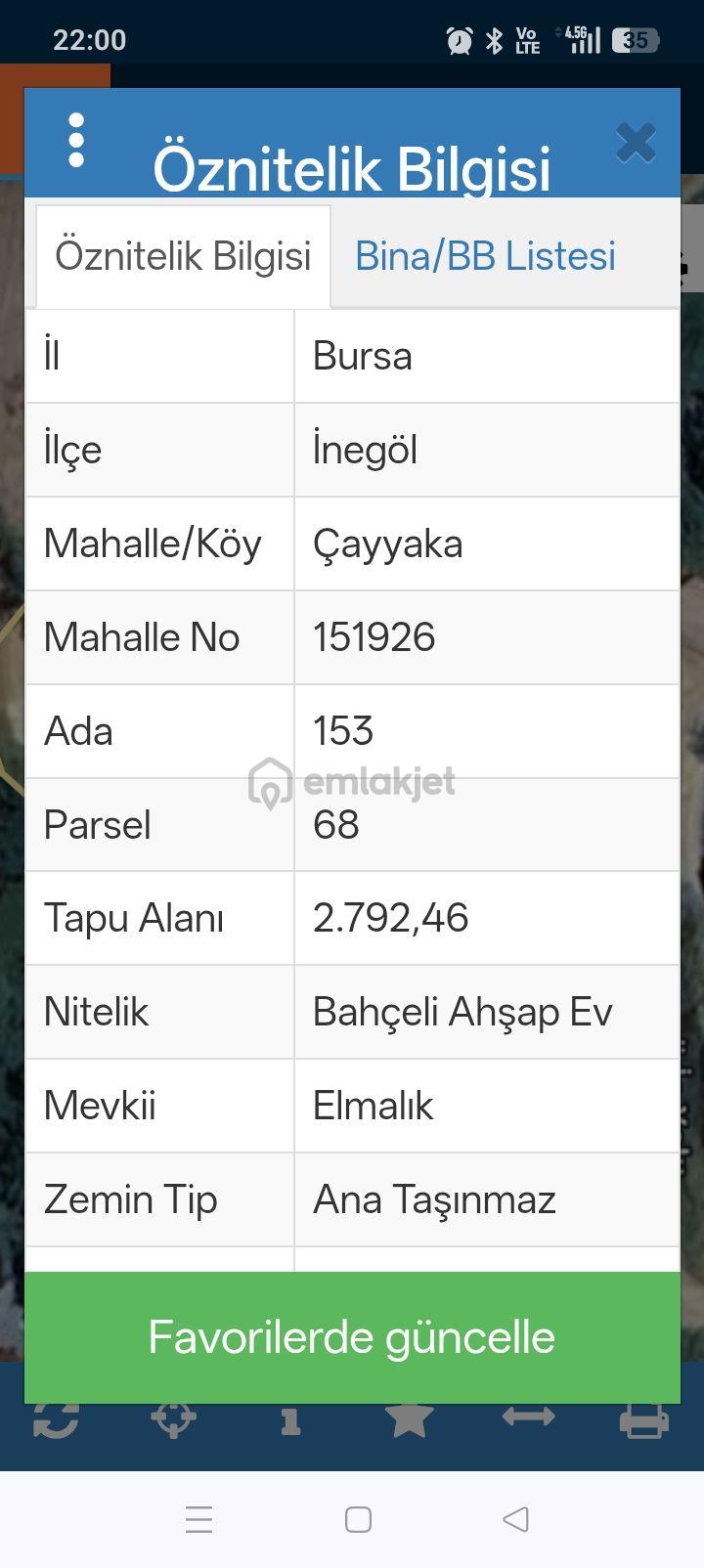
Task: Tap the printer icon in bottom toolbar
Action: (644, 1420)
